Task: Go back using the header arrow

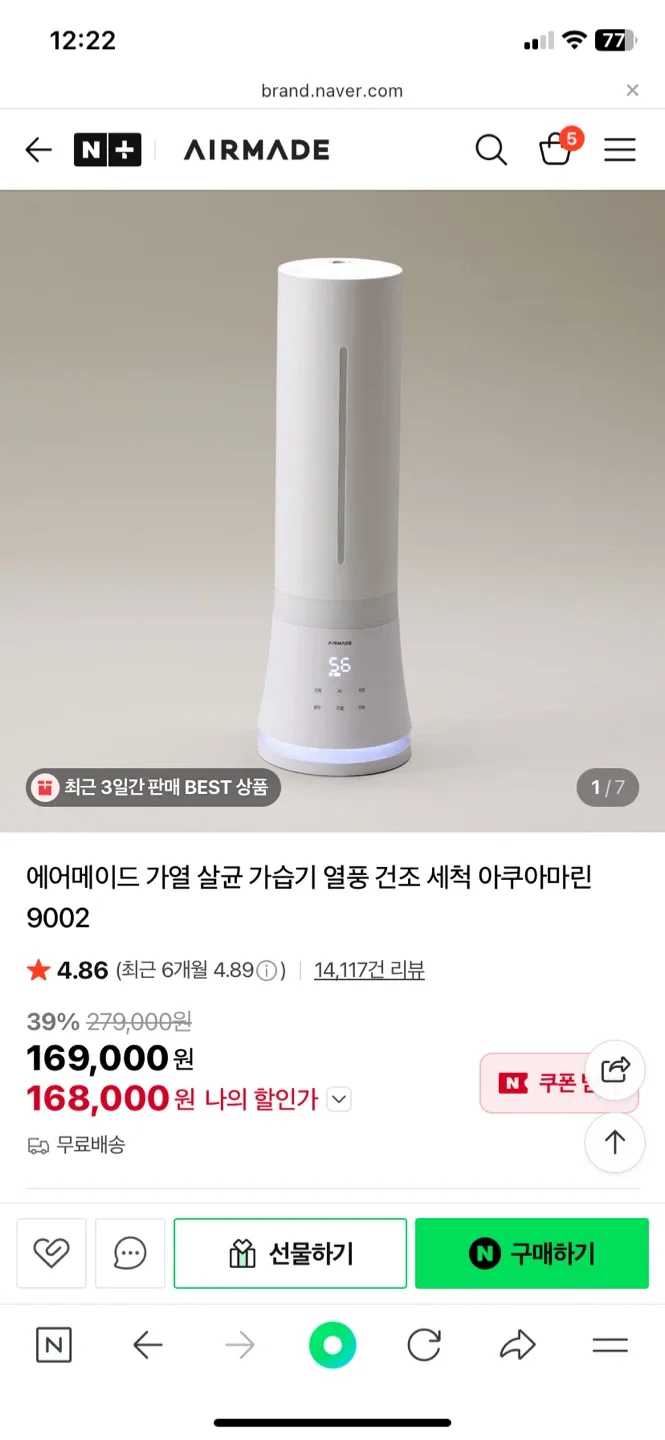Action: 38,150
